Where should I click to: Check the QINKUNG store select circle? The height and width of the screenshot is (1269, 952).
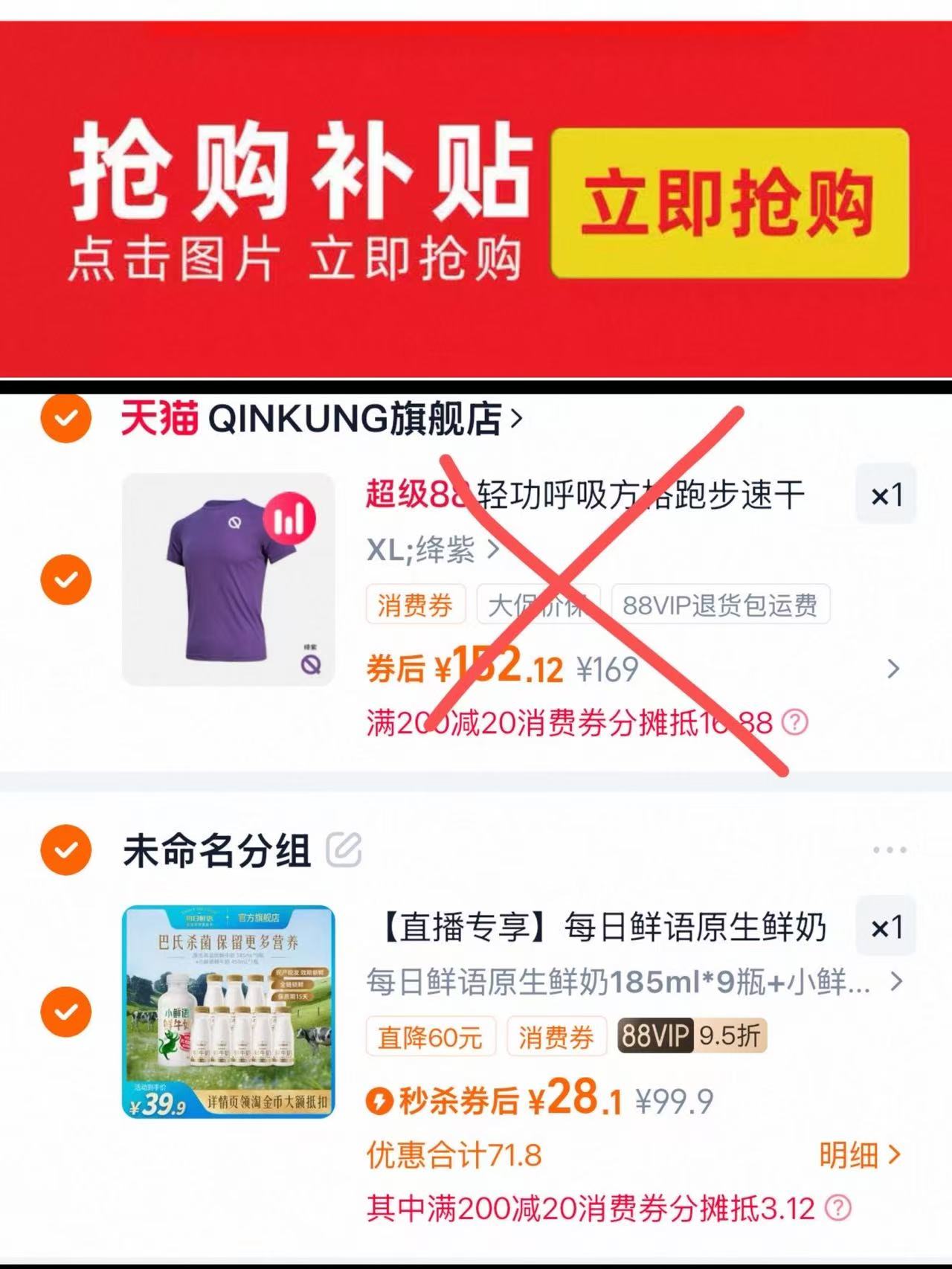66,419
